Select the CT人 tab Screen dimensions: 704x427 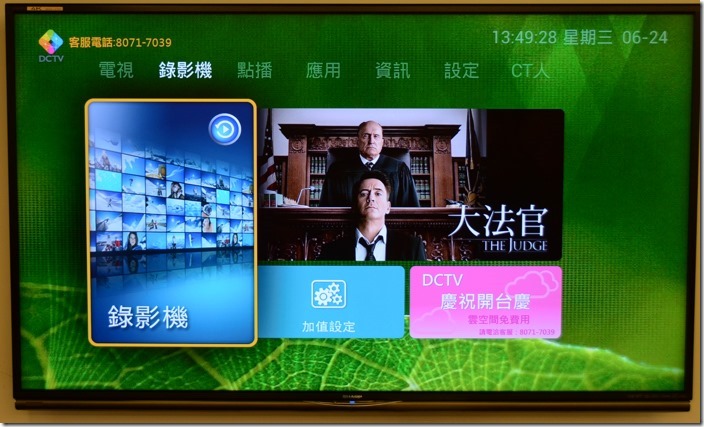[x=529, y=71]
